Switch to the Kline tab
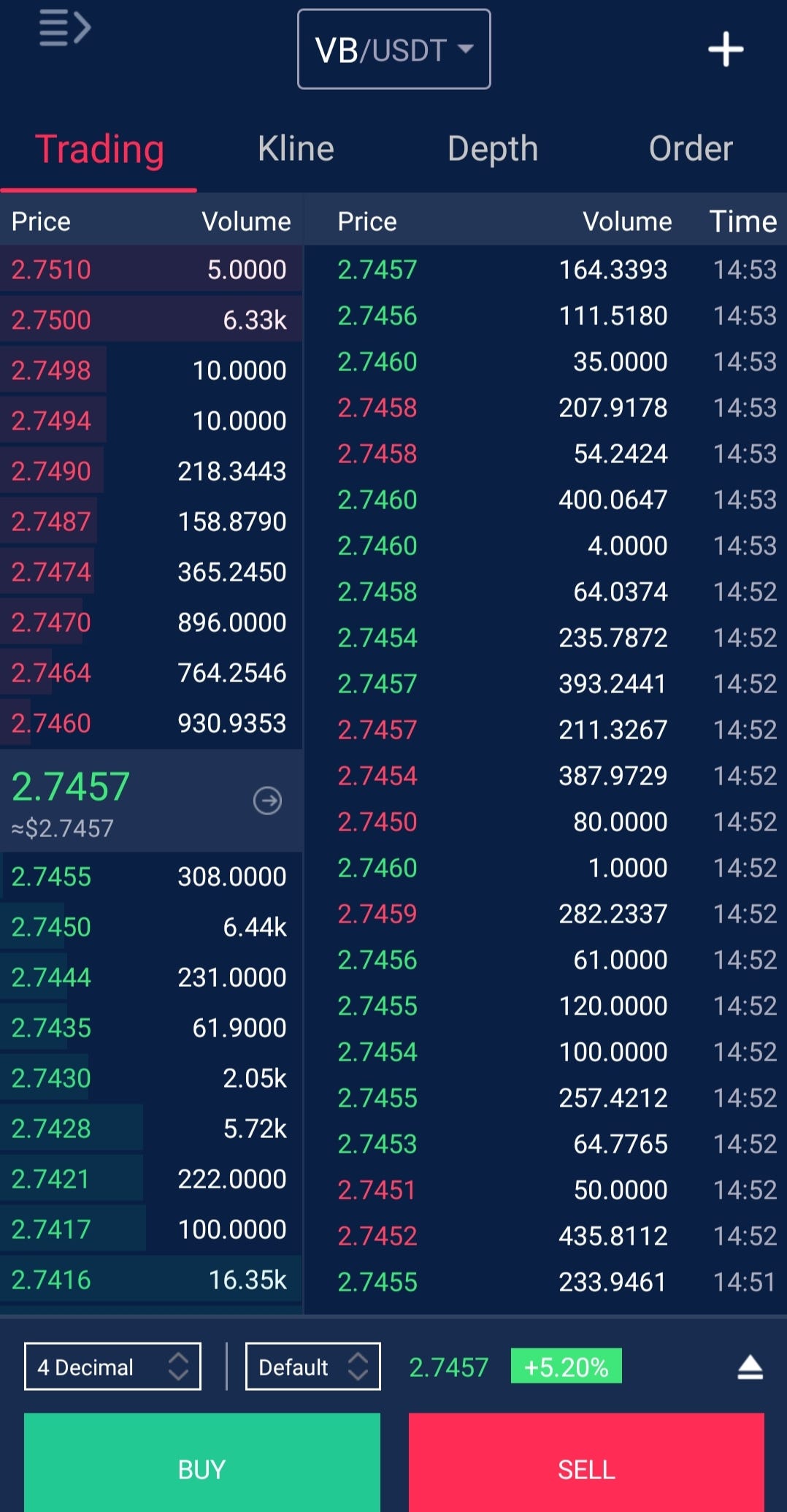The width and height of the screenshot is (787, 1512). (x=296, y=149)
